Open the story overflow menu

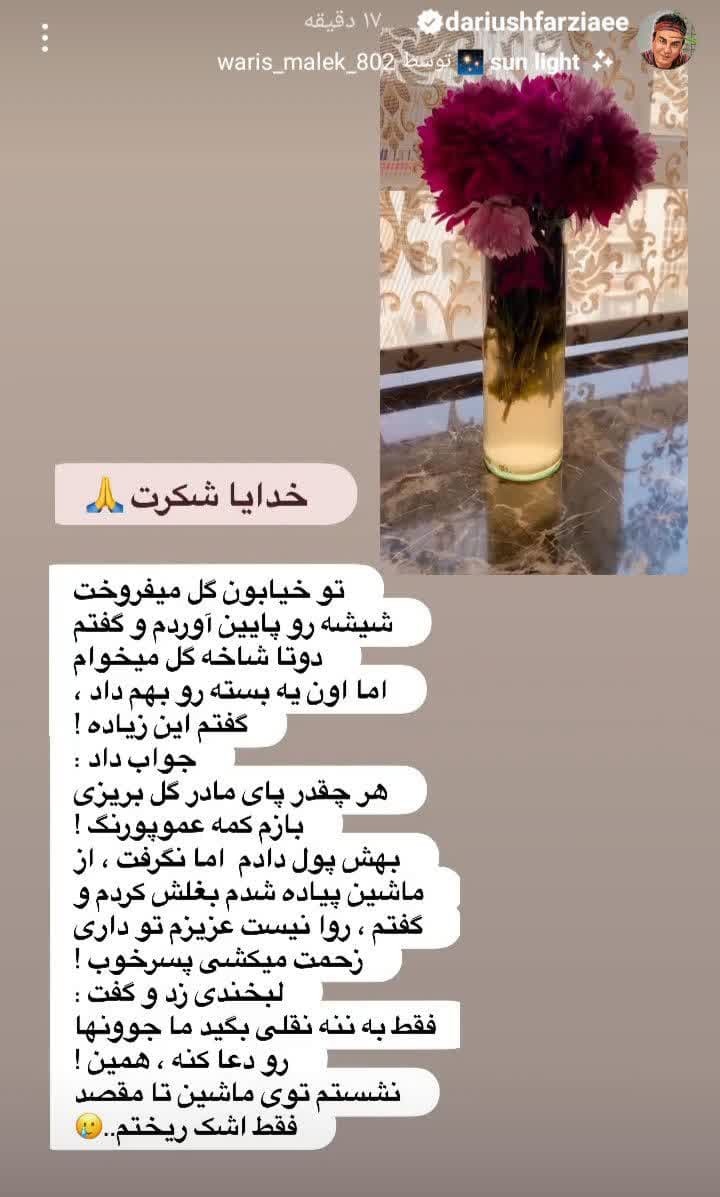[44, 38]
